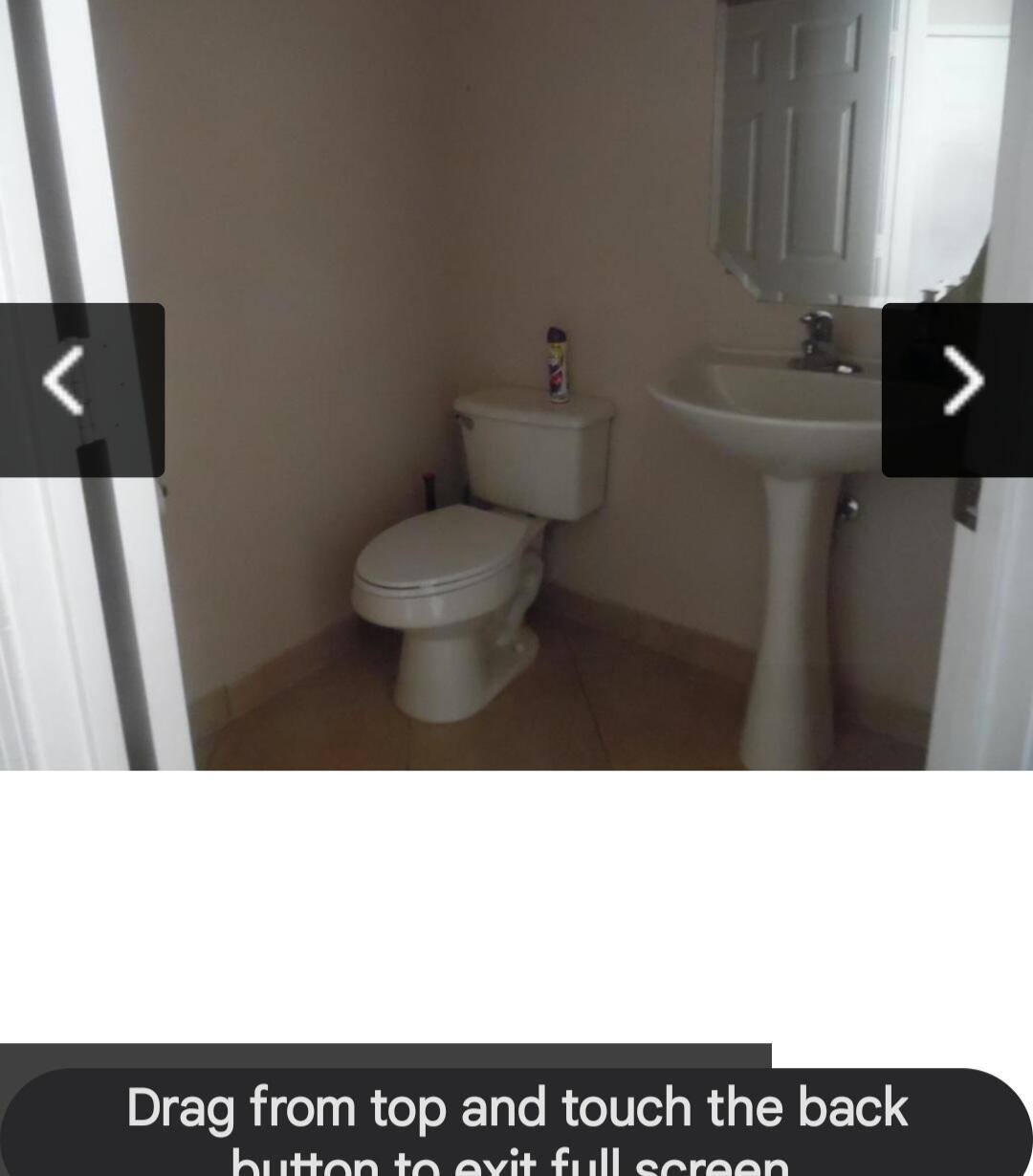Viewport: 1033px width, 1176px height.
Task: Tap the back-arrow control on the left overlay
Action: pos(62,380)
